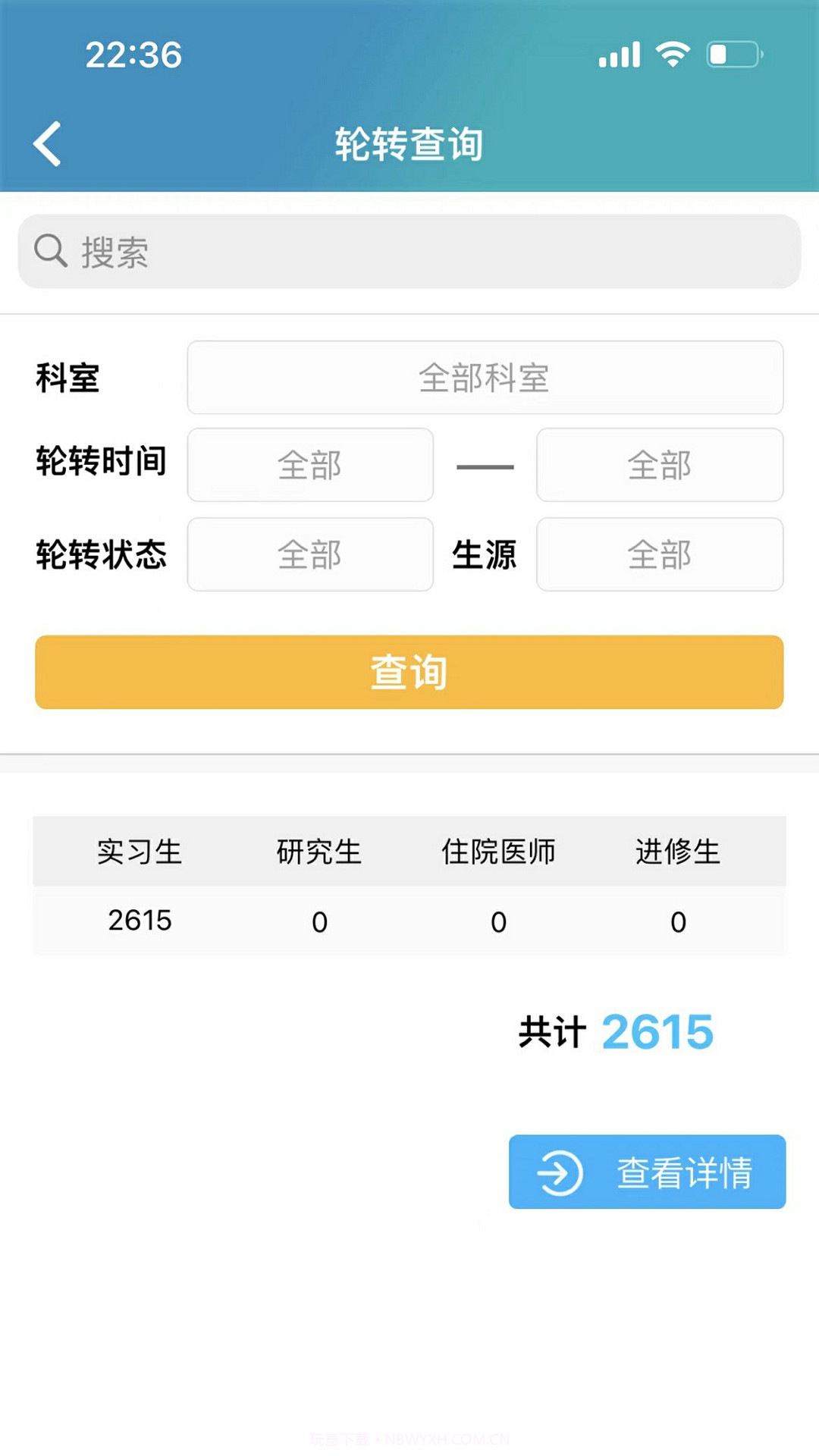The image size is (819, 1456).
Task: Select the 住院医师 column header
Action: pyautogui.click(x=499, y=851)
